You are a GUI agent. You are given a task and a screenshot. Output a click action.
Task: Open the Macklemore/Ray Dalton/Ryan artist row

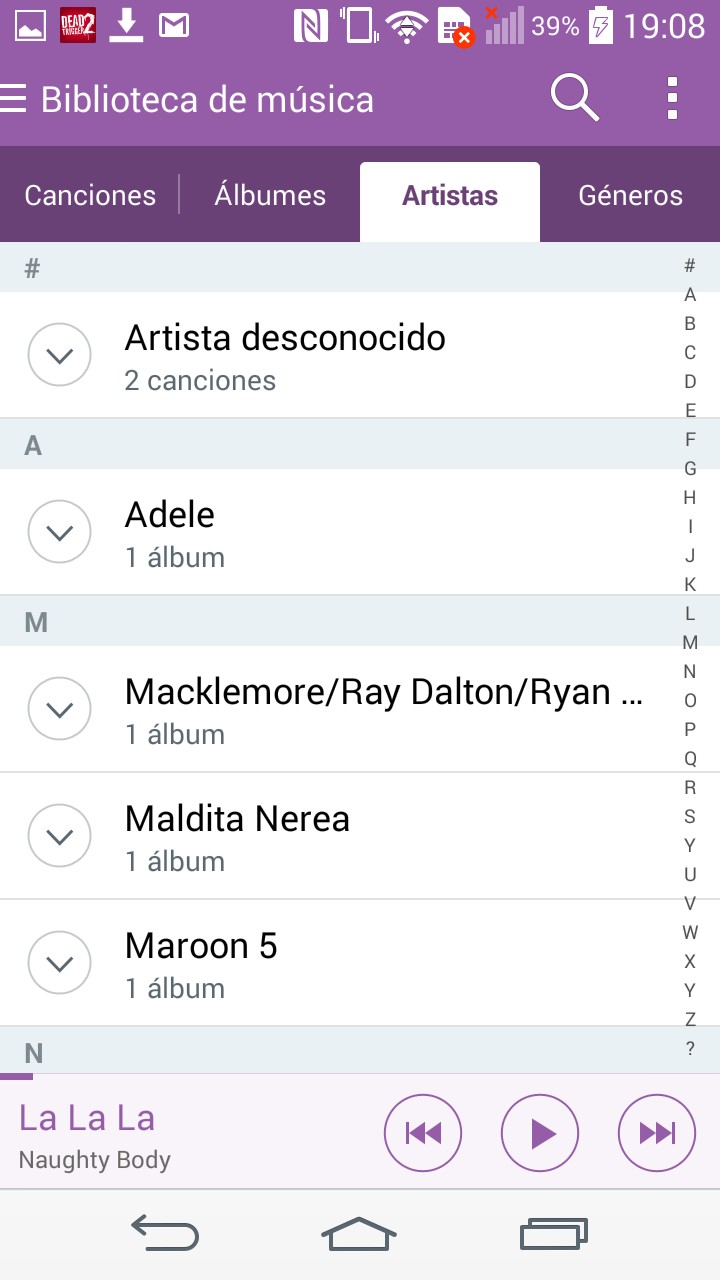(384, 710)
